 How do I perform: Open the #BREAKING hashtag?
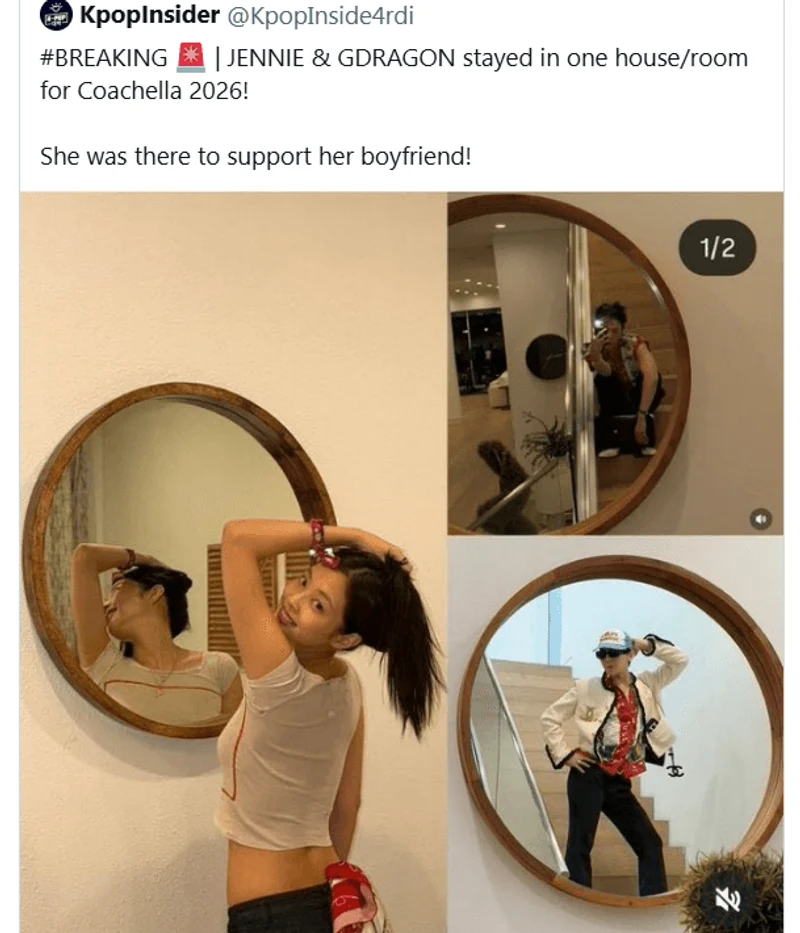(103, 57)
